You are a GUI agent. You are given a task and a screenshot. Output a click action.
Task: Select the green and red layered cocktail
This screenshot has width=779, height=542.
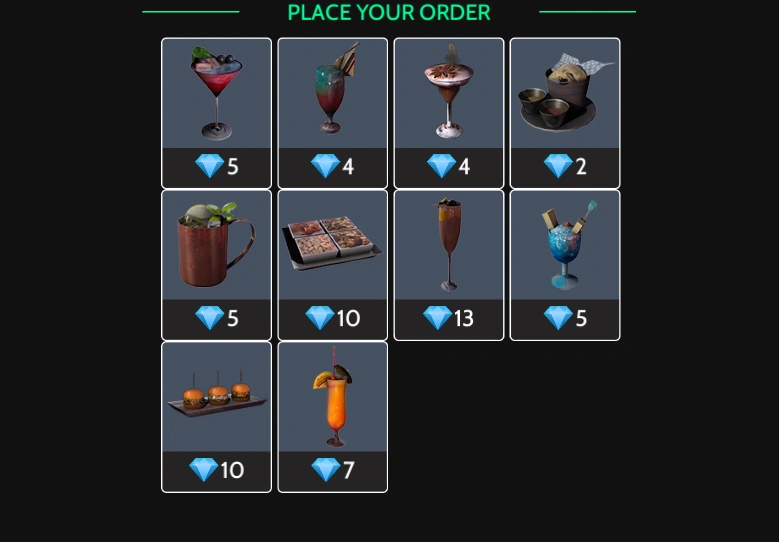tap(332, 113)
